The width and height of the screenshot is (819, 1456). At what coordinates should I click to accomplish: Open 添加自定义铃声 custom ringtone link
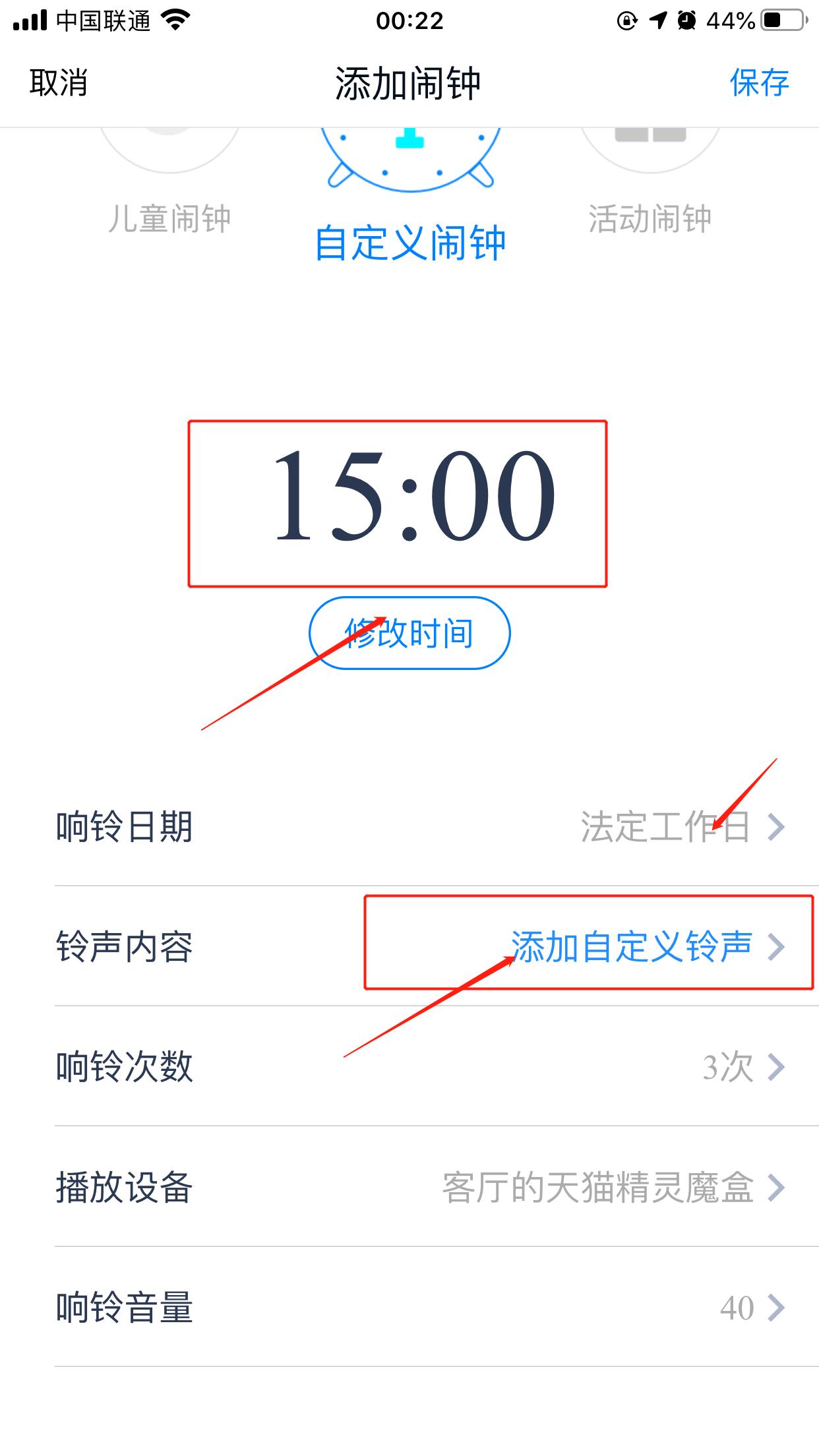click(632, 948)
